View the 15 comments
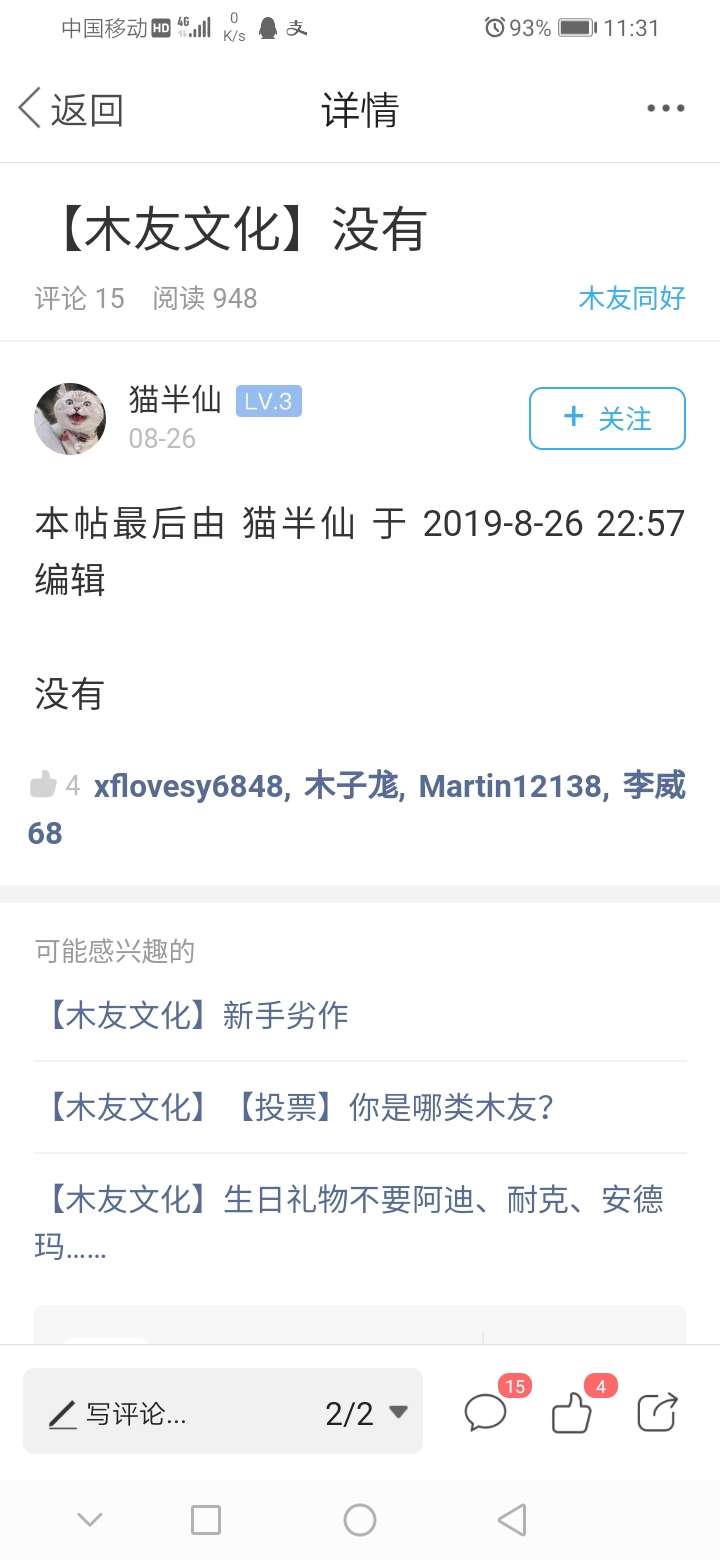 (x=487, y=1412)
